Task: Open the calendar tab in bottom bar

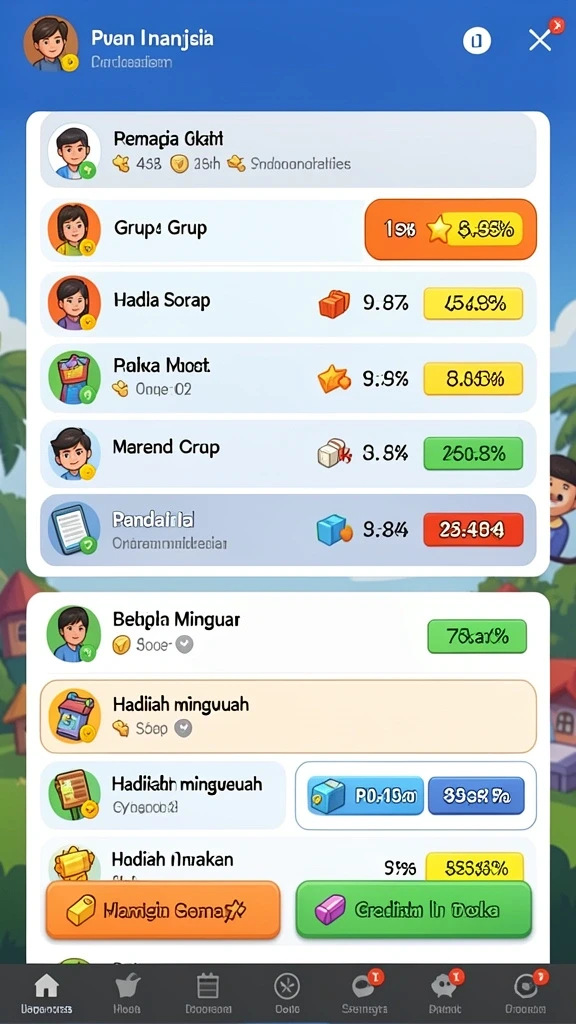Action: [208, 993]
